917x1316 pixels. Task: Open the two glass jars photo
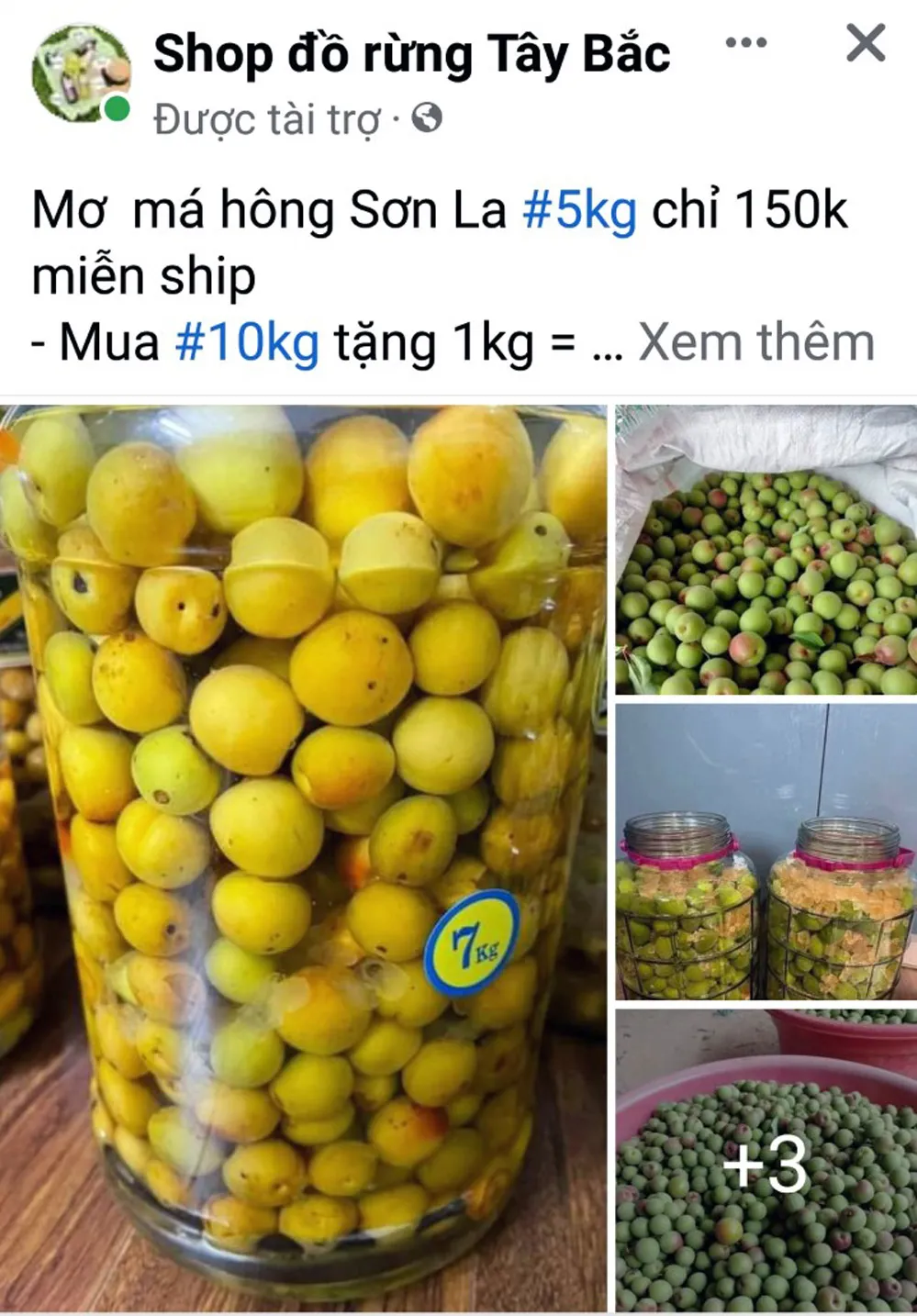(766, 852)
